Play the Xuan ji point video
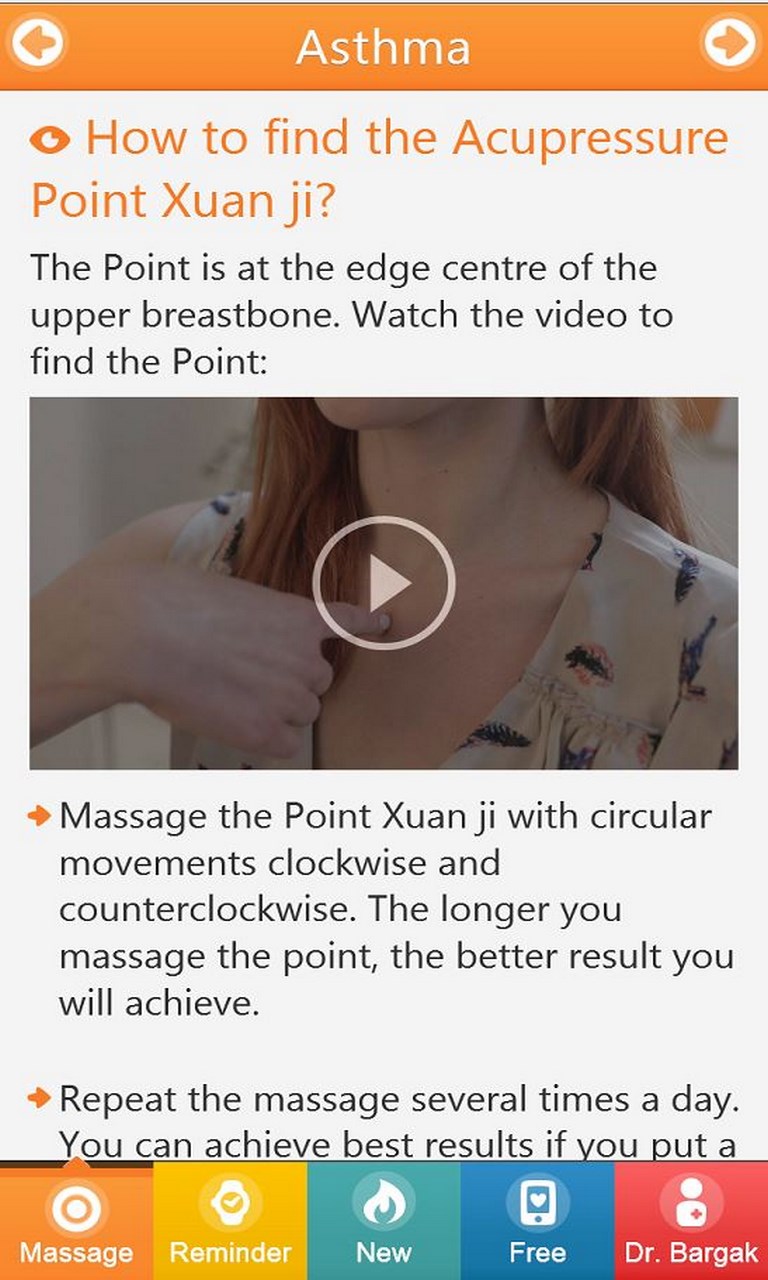This screenshot has width=768, height=1280. pos(384,585)
